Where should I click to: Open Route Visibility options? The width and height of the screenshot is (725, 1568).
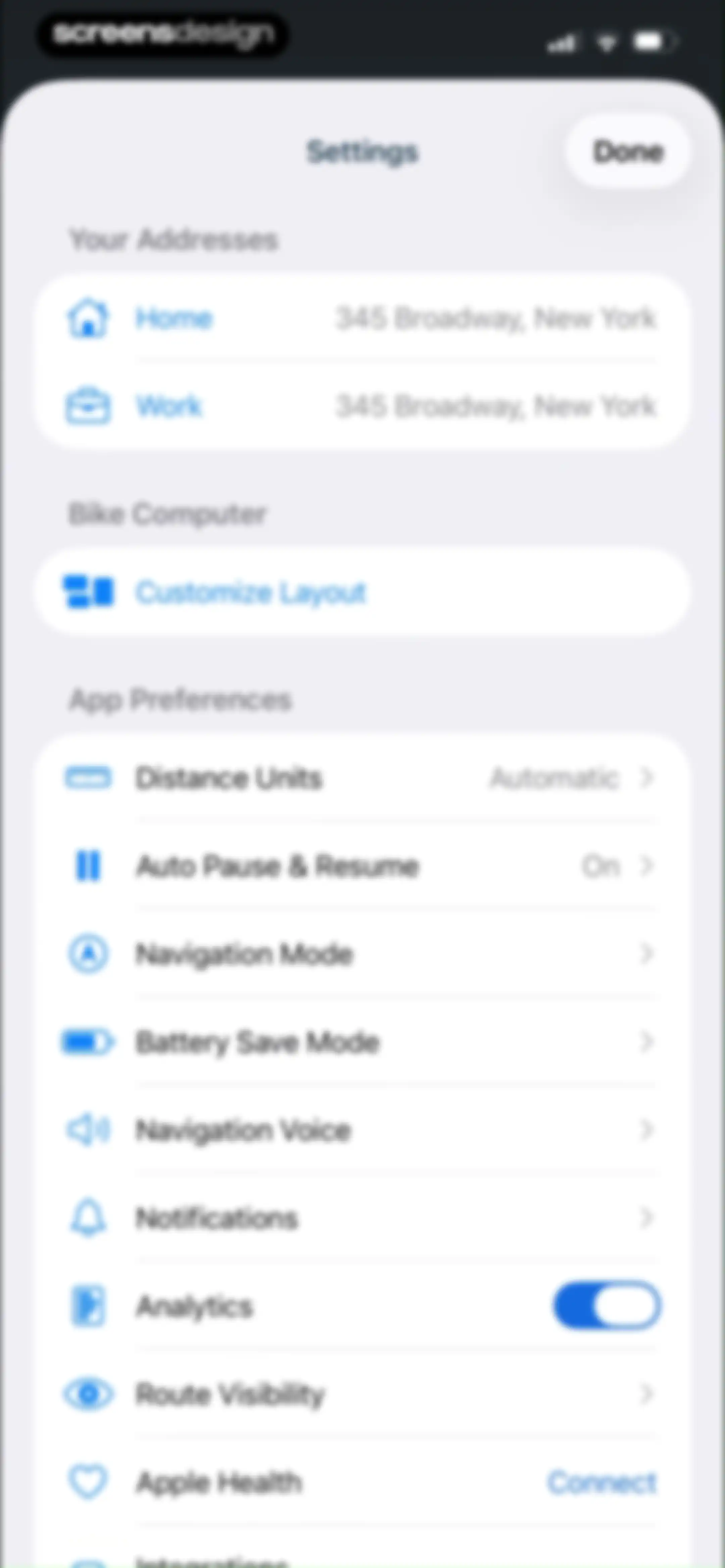[x=362, y=1394]
